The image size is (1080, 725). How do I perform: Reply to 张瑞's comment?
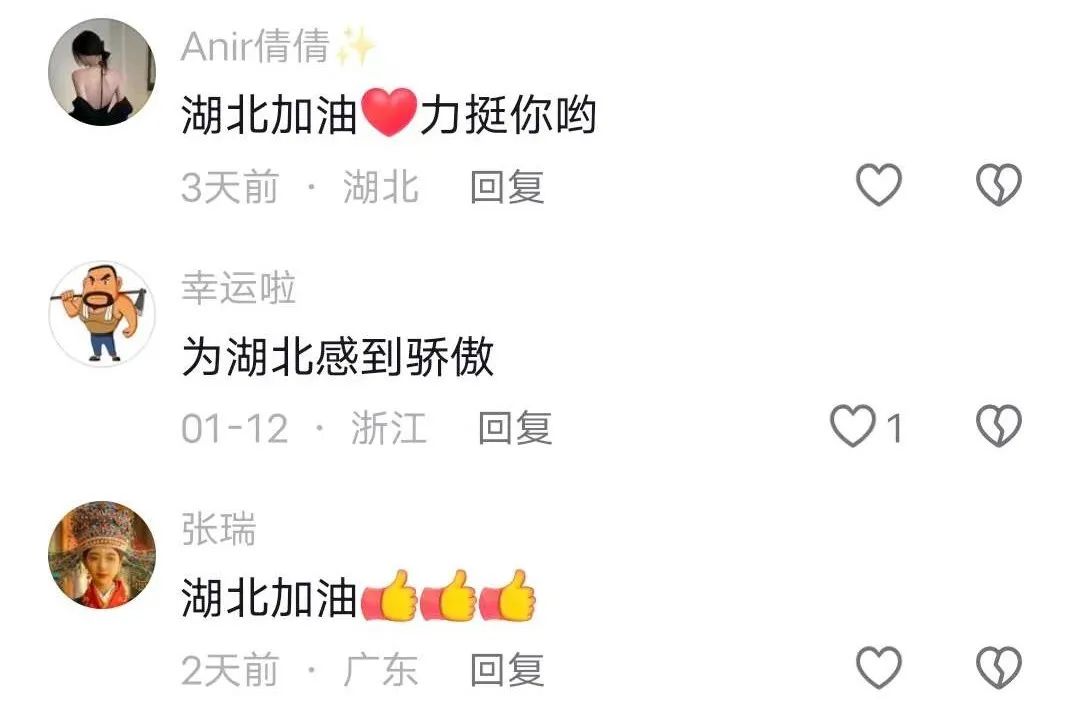(x=507, y=670)
